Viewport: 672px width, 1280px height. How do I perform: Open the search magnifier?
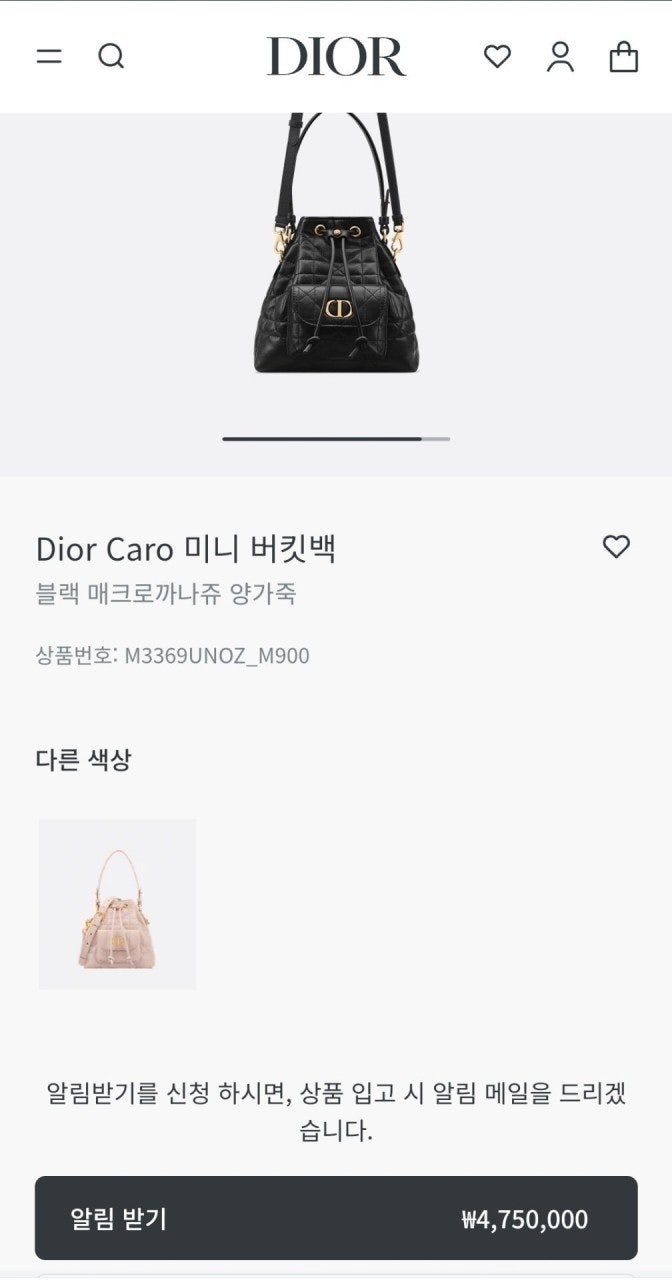click(x=111, y=56)
